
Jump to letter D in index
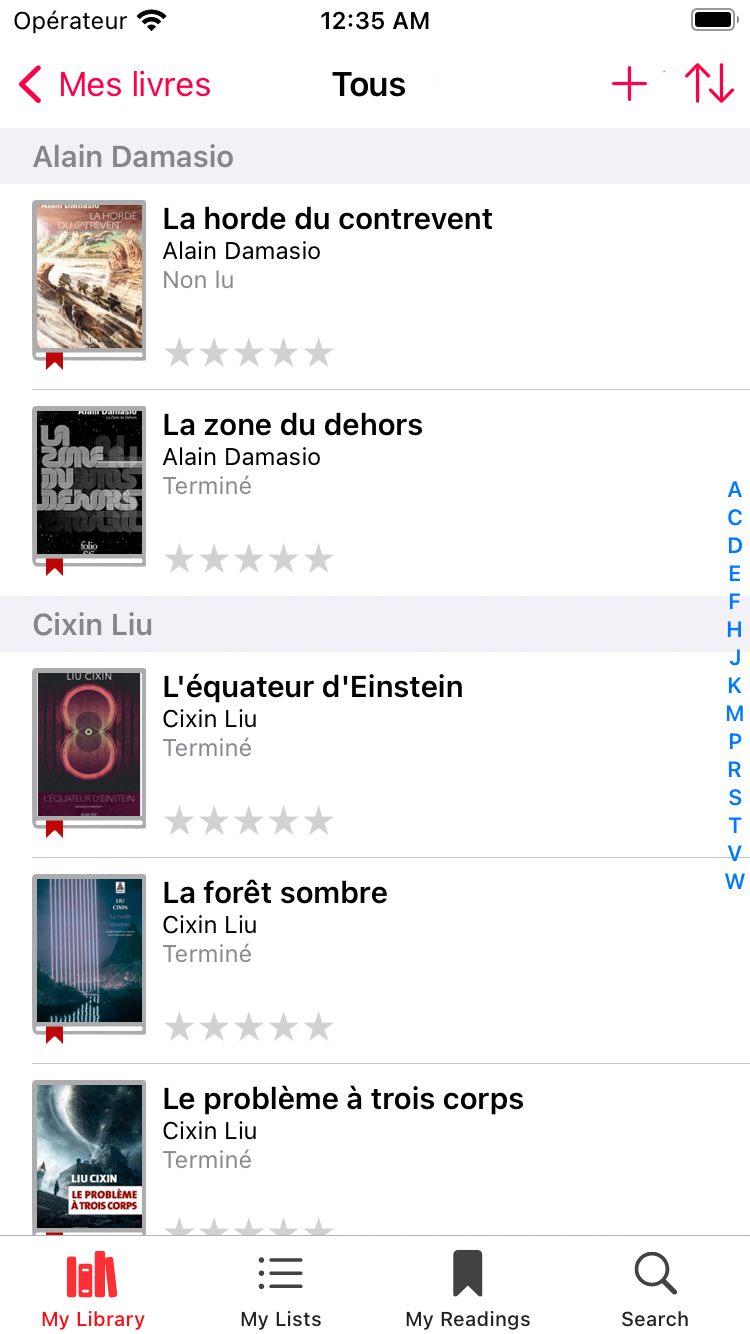[735, 546]
